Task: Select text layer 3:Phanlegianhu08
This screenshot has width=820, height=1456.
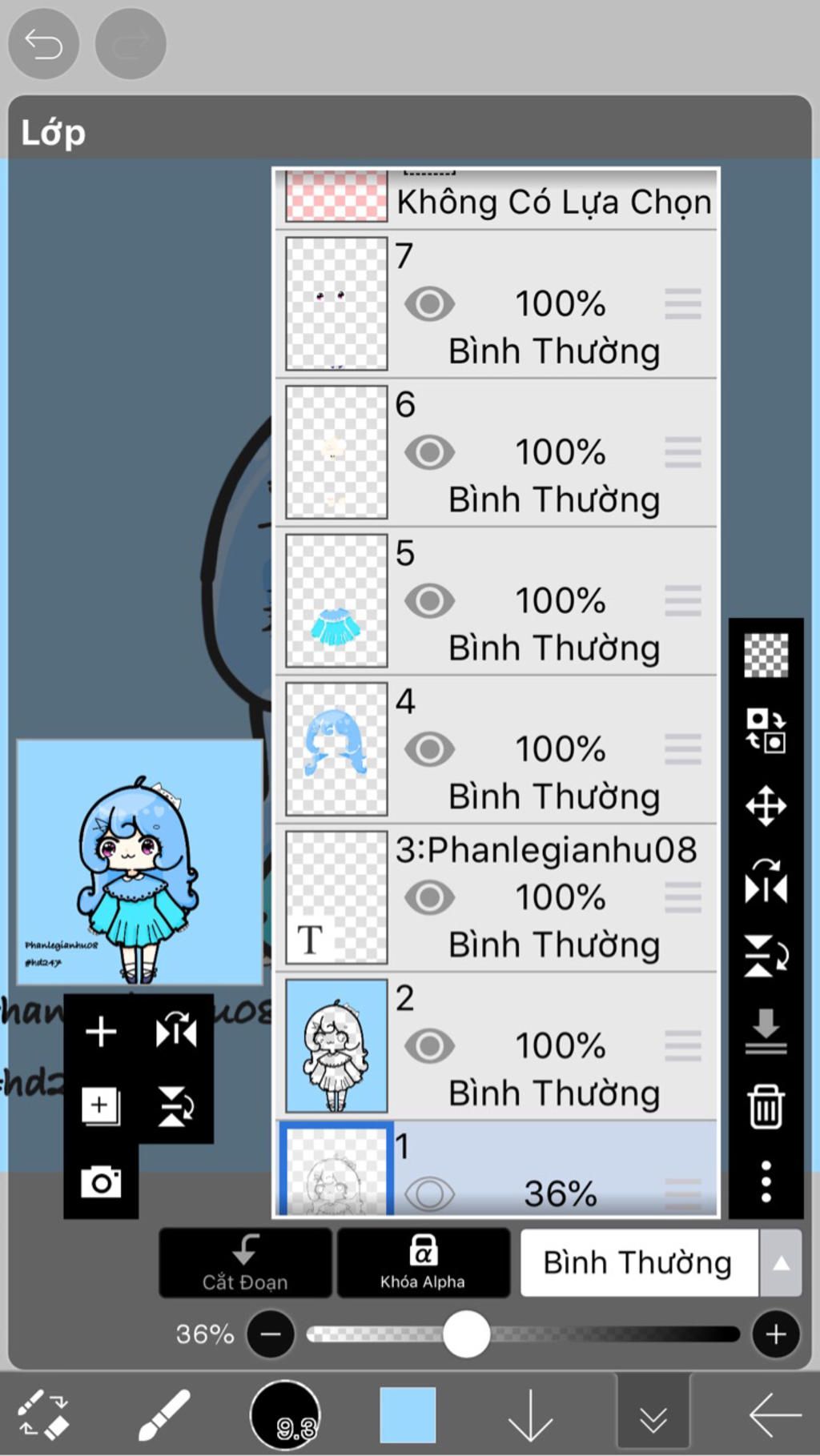Action: [336, 896]
